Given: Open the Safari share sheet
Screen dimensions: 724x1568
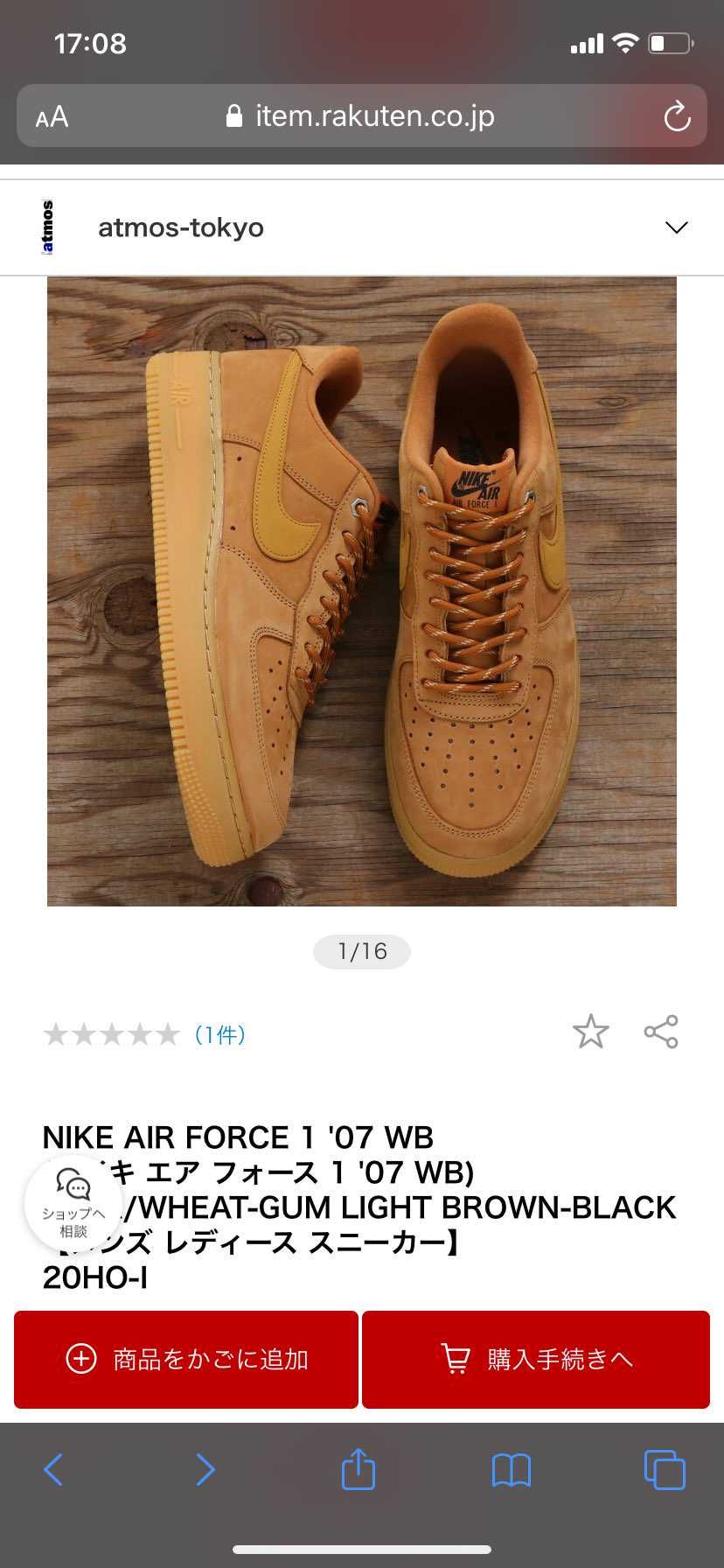Looking at the screenshot, I should coord(358,1468).
